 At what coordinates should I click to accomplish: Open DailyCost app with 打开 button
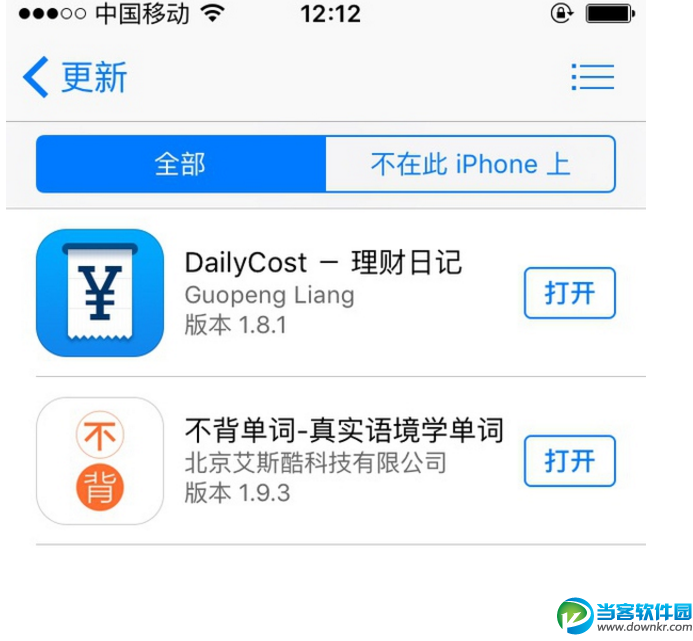coord(569,293)
